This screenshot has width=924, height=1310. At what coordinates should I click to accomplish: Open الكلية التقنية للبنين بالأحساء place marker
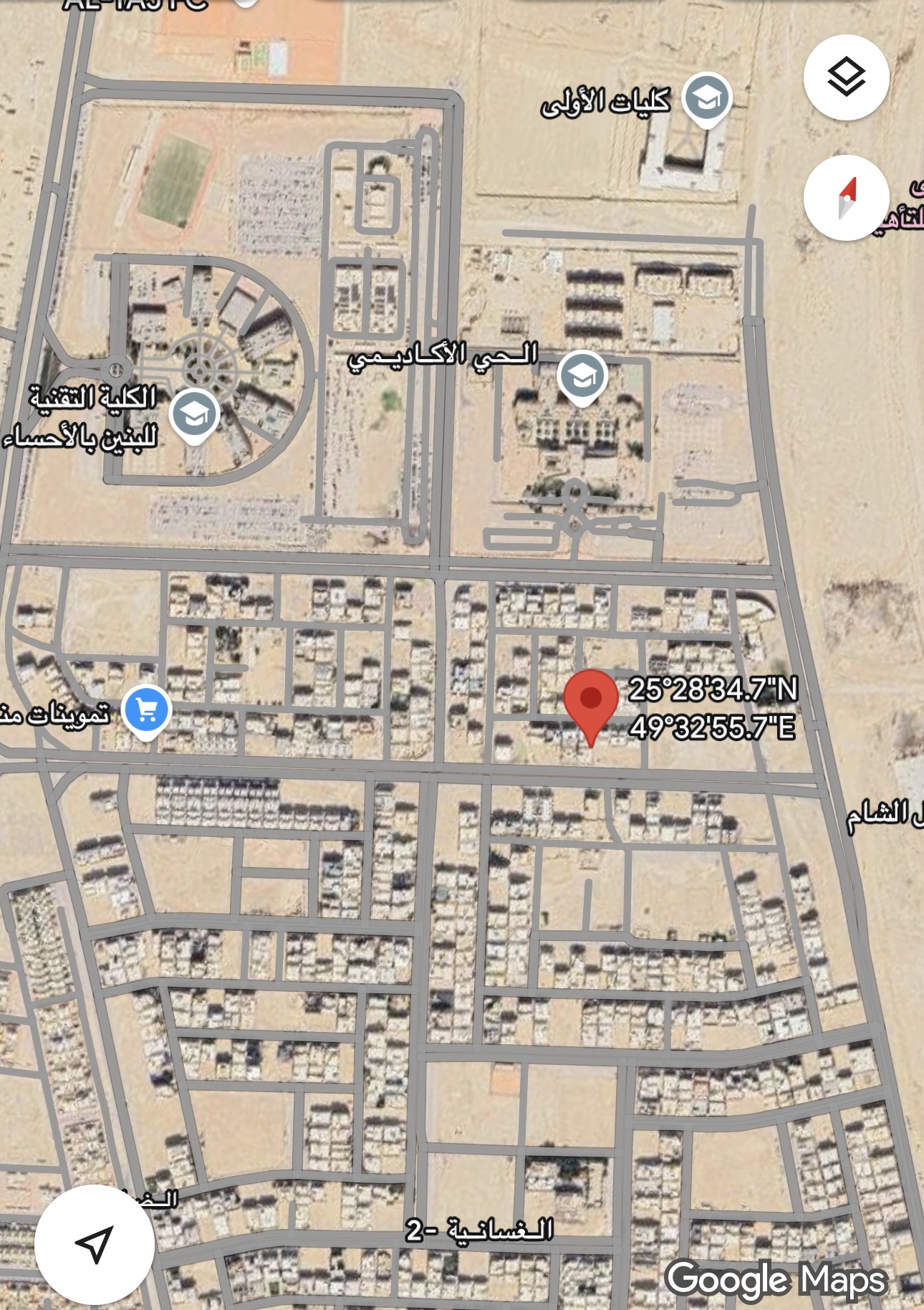click(x=194, y=413)
